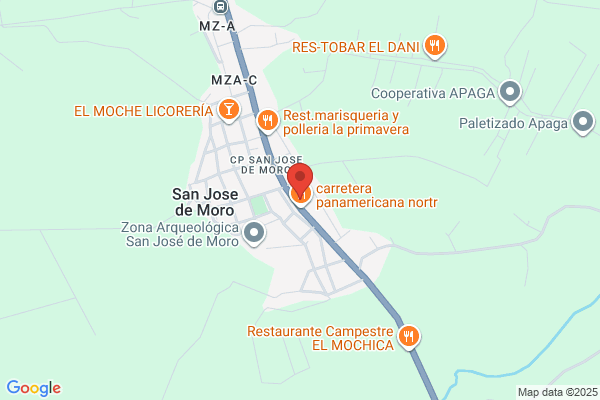Open Zona Arqueológica San José de Moro marker

click(x=254, y=234)
